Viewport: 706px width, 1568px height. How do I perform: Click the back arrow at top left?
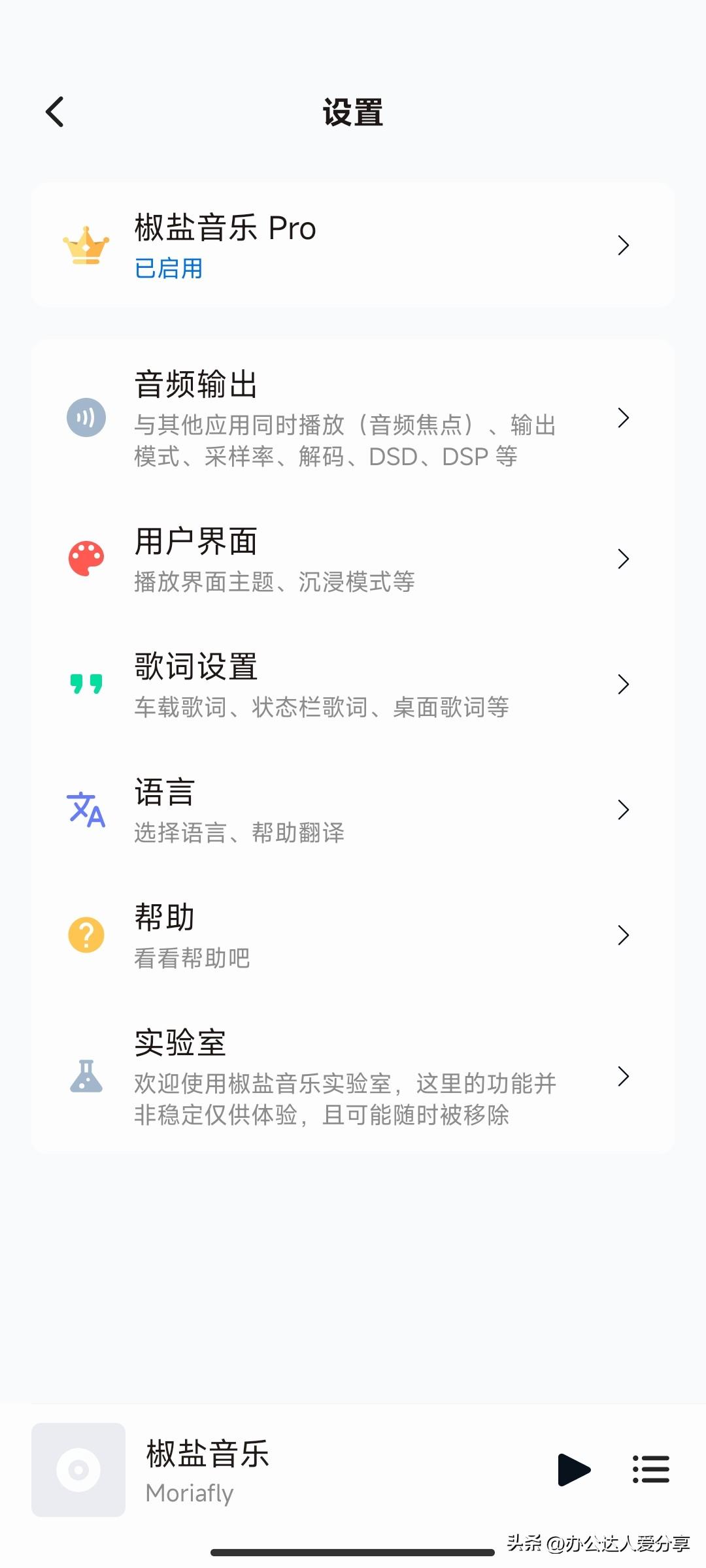tap(55, 111)
